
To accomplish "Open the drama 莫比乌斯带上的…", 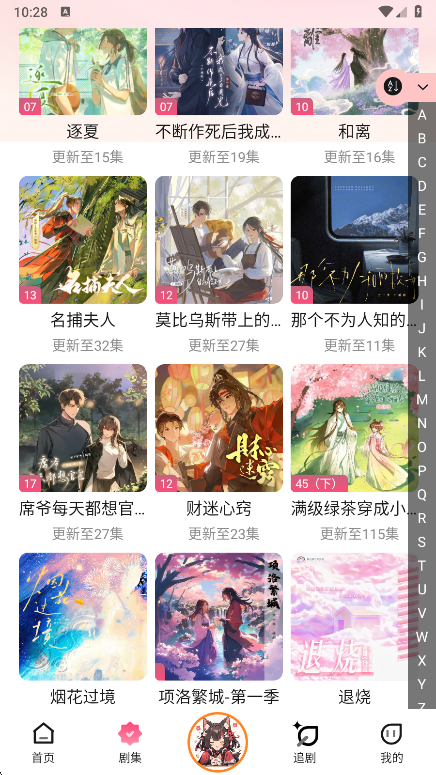I will pyautogui.click(x=219, y=240).
